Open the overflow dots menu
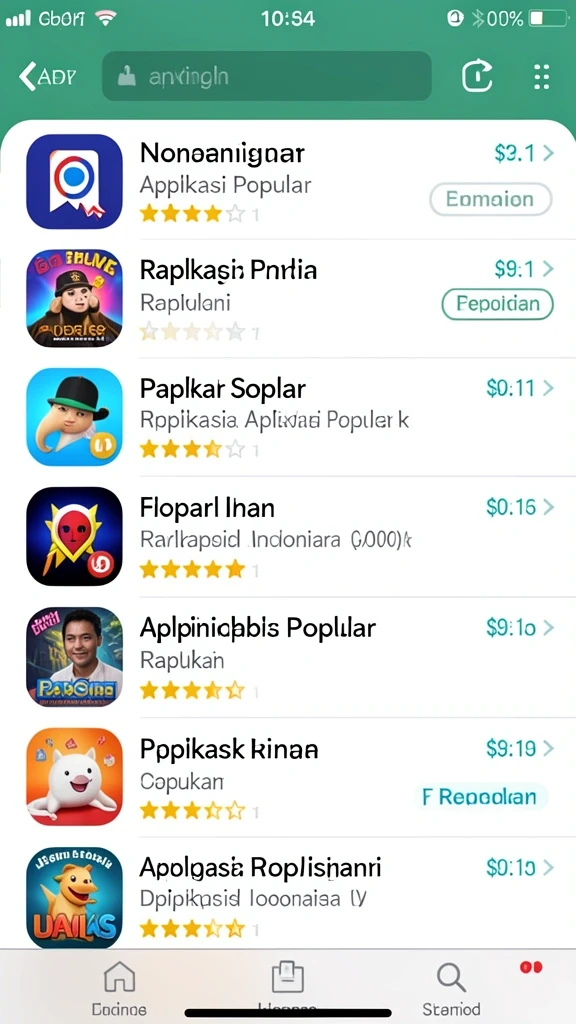This screenshot has height=1024, width=576. pos(541,76)
